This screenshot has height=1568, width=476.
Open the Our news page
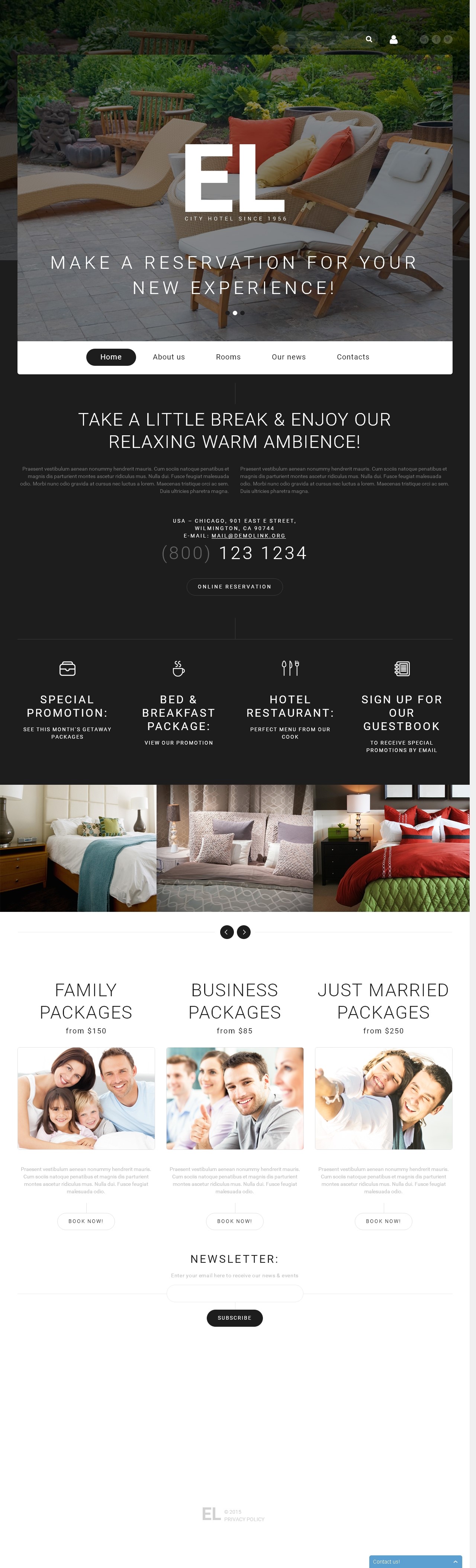pyautogui.click(x=289, y=357)
